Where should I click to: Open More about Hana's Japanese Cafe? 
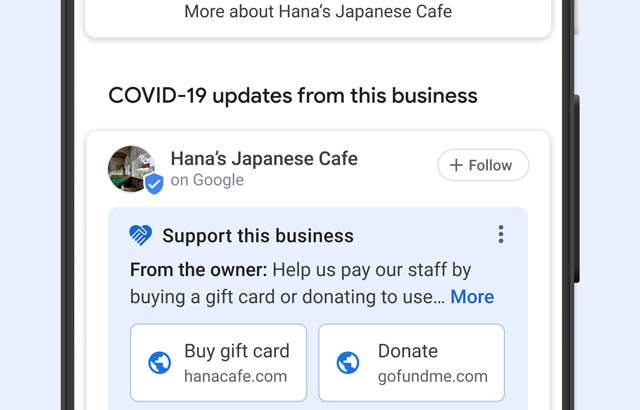click(x=318, y=13)
